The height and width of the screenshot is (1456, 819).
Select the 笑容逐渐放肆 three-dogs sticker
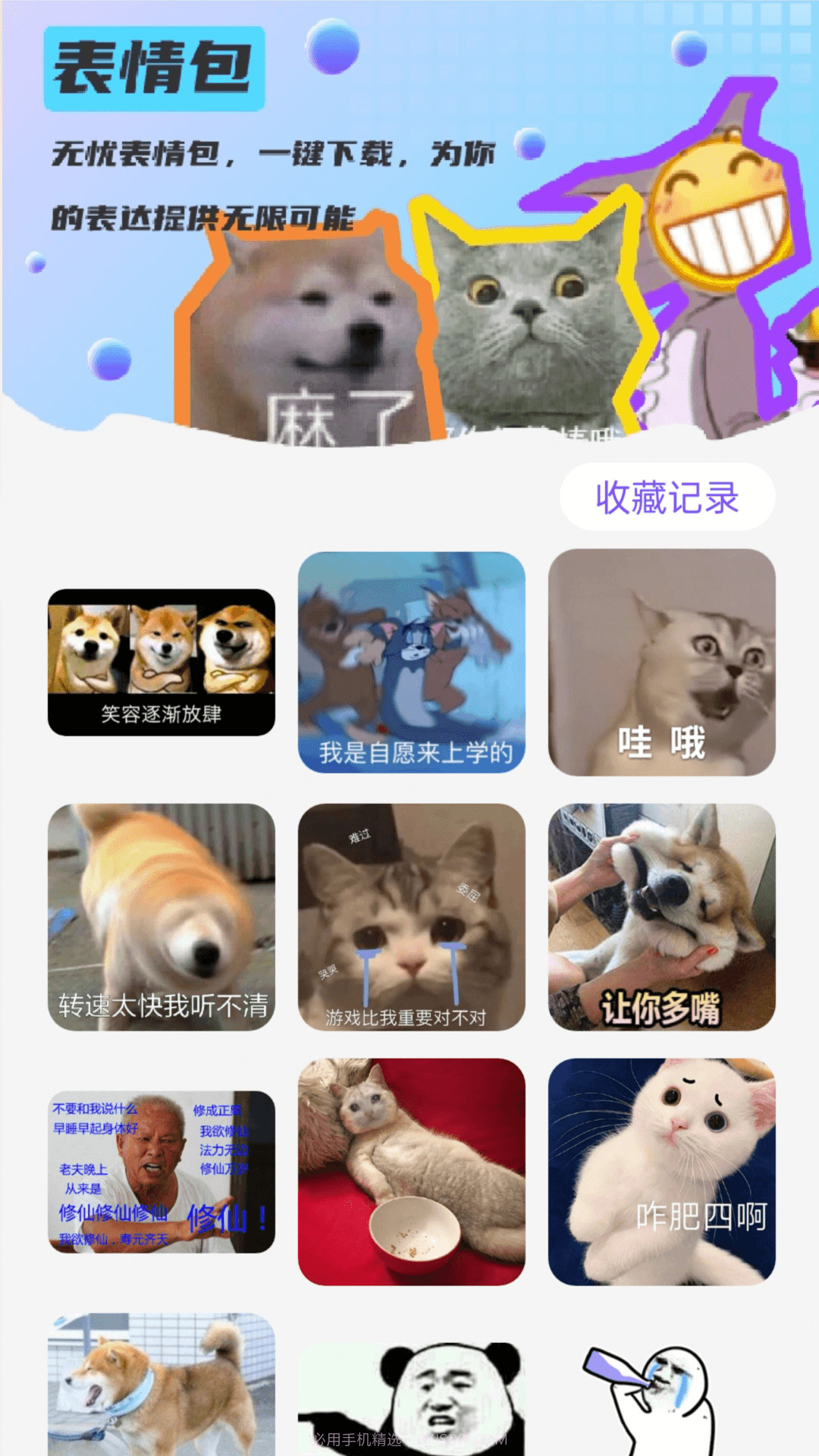(162, 664)
